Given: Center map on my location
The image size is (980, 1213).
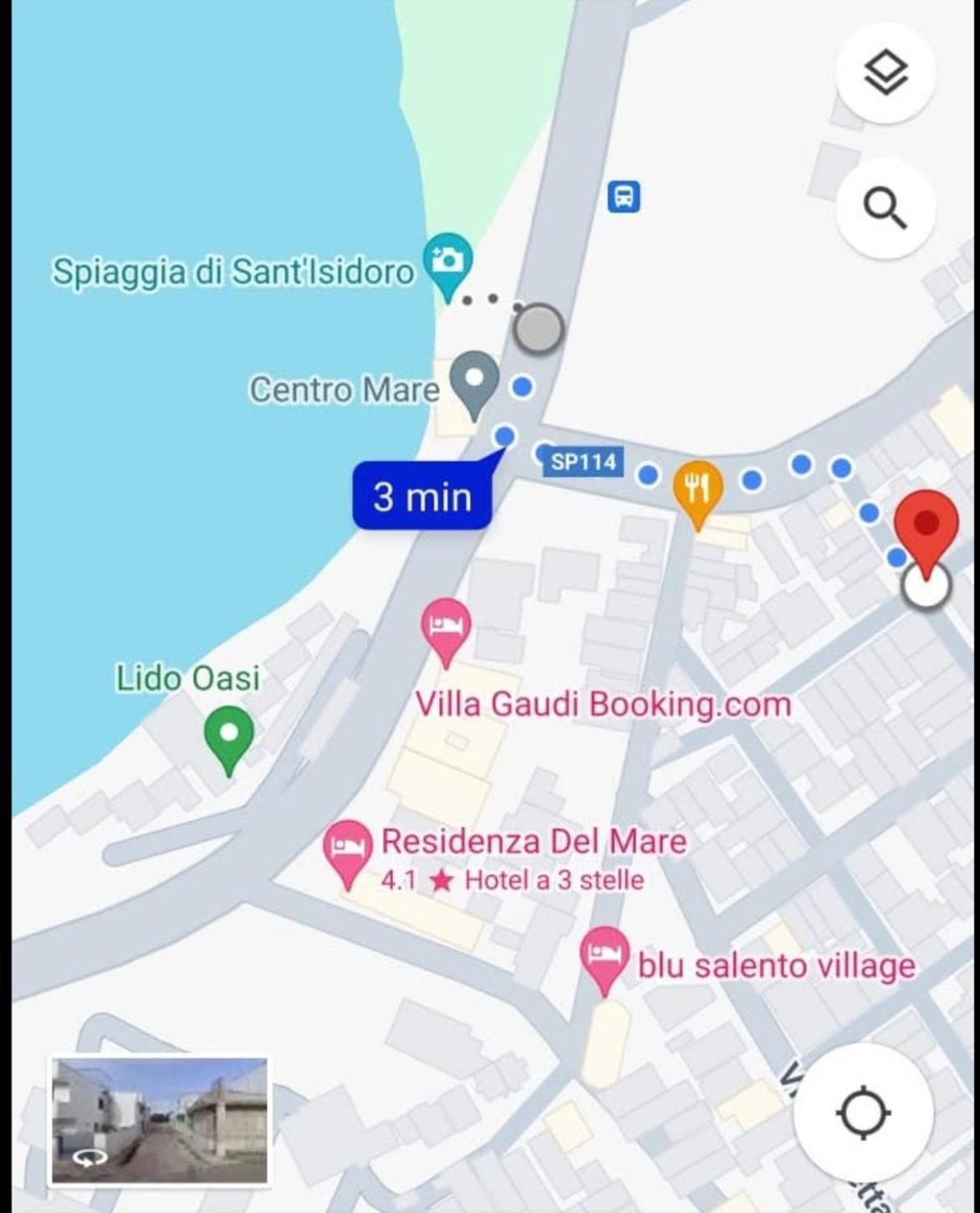Looking at the screenshot, I should pos(863,1113).
